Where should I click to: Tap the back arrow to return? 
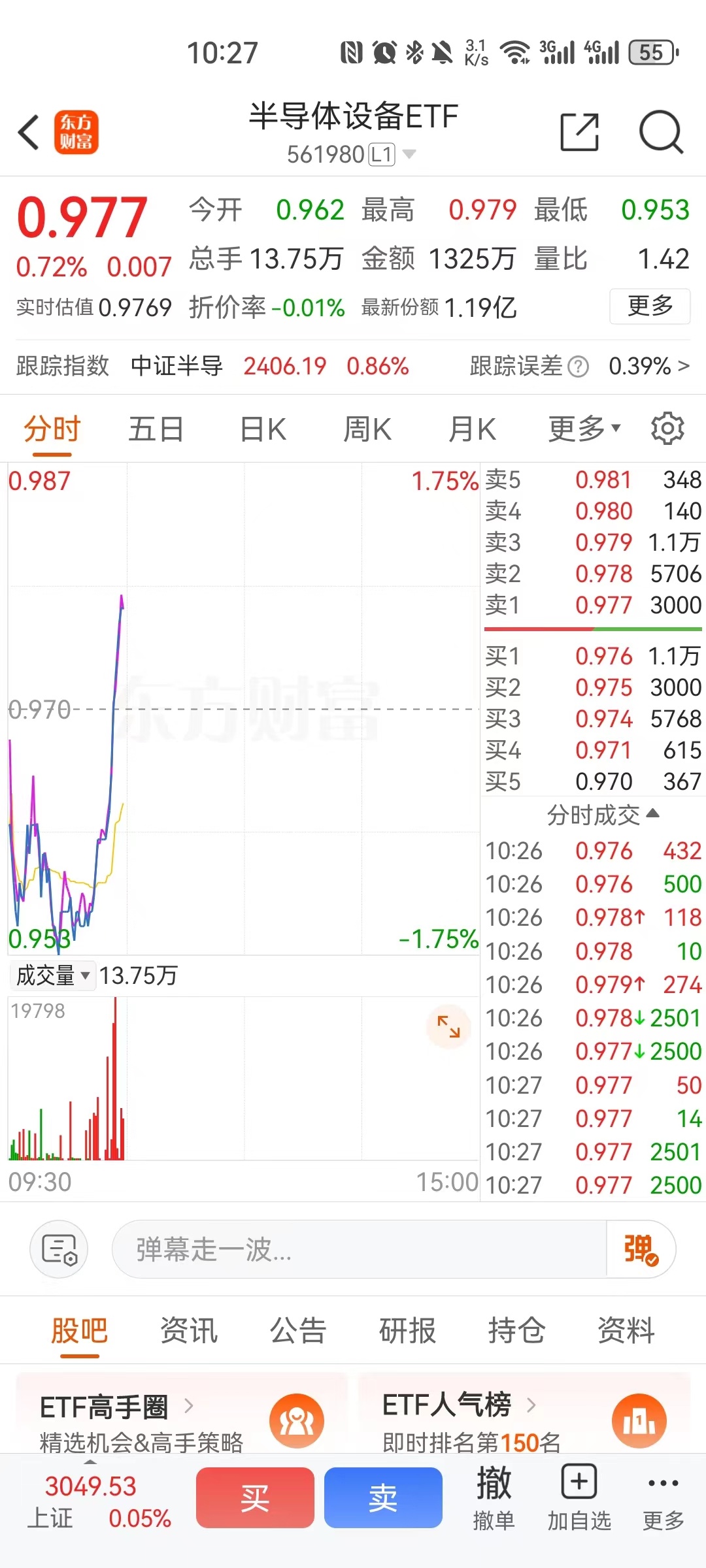(29, 132)
